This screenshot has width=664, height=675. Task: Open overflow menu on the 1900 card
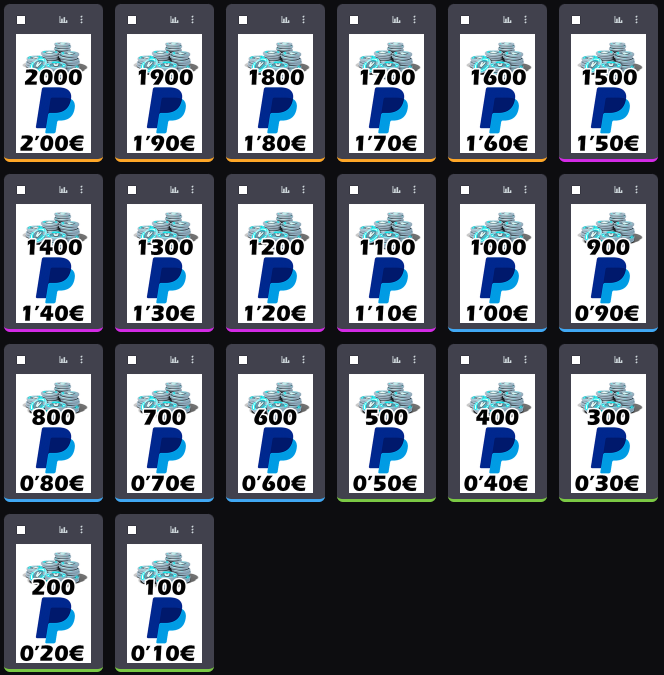pyautogui.click(x=193, y=20)
